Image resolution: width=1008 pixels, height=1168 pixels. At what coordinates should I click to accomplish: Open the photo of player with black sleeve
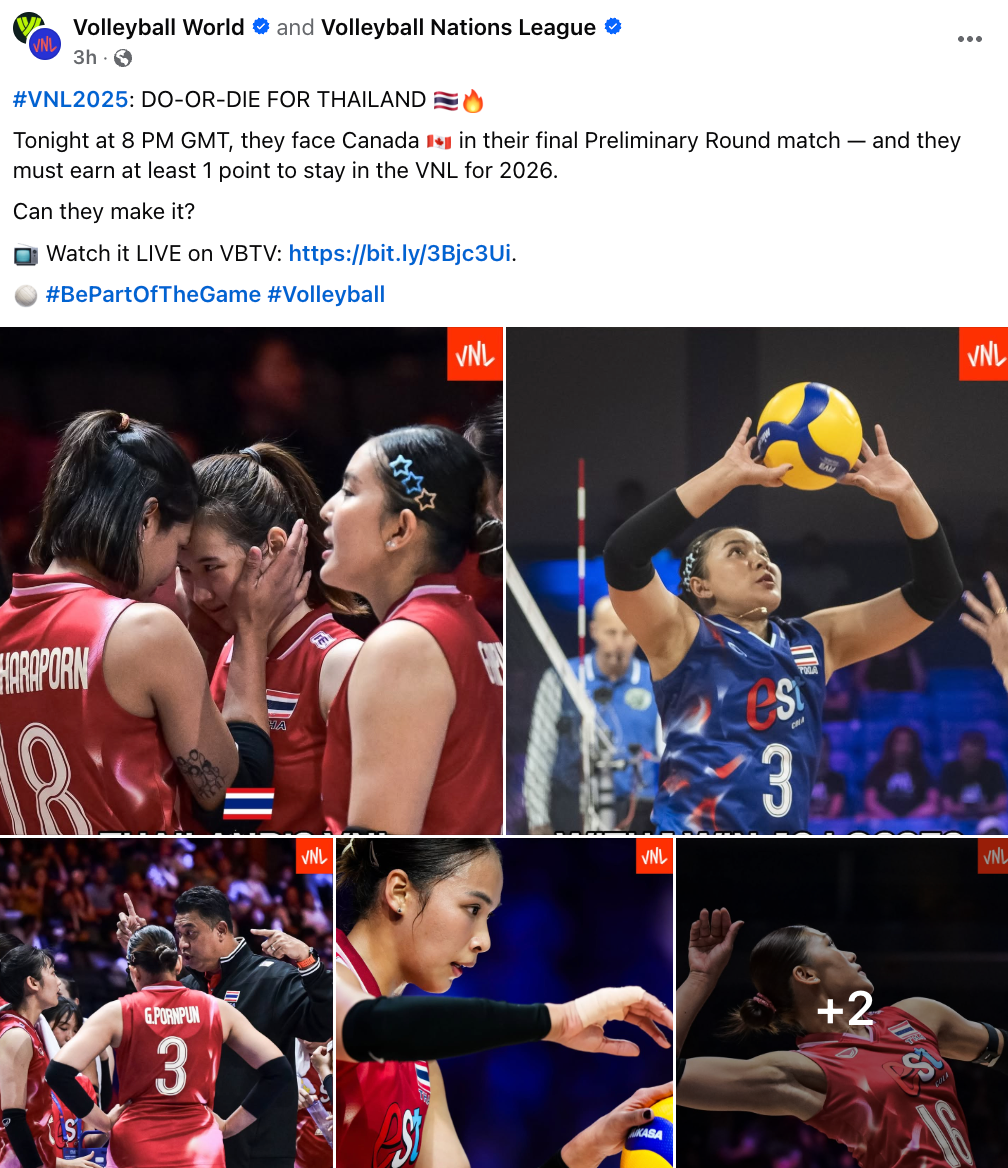504,1002
